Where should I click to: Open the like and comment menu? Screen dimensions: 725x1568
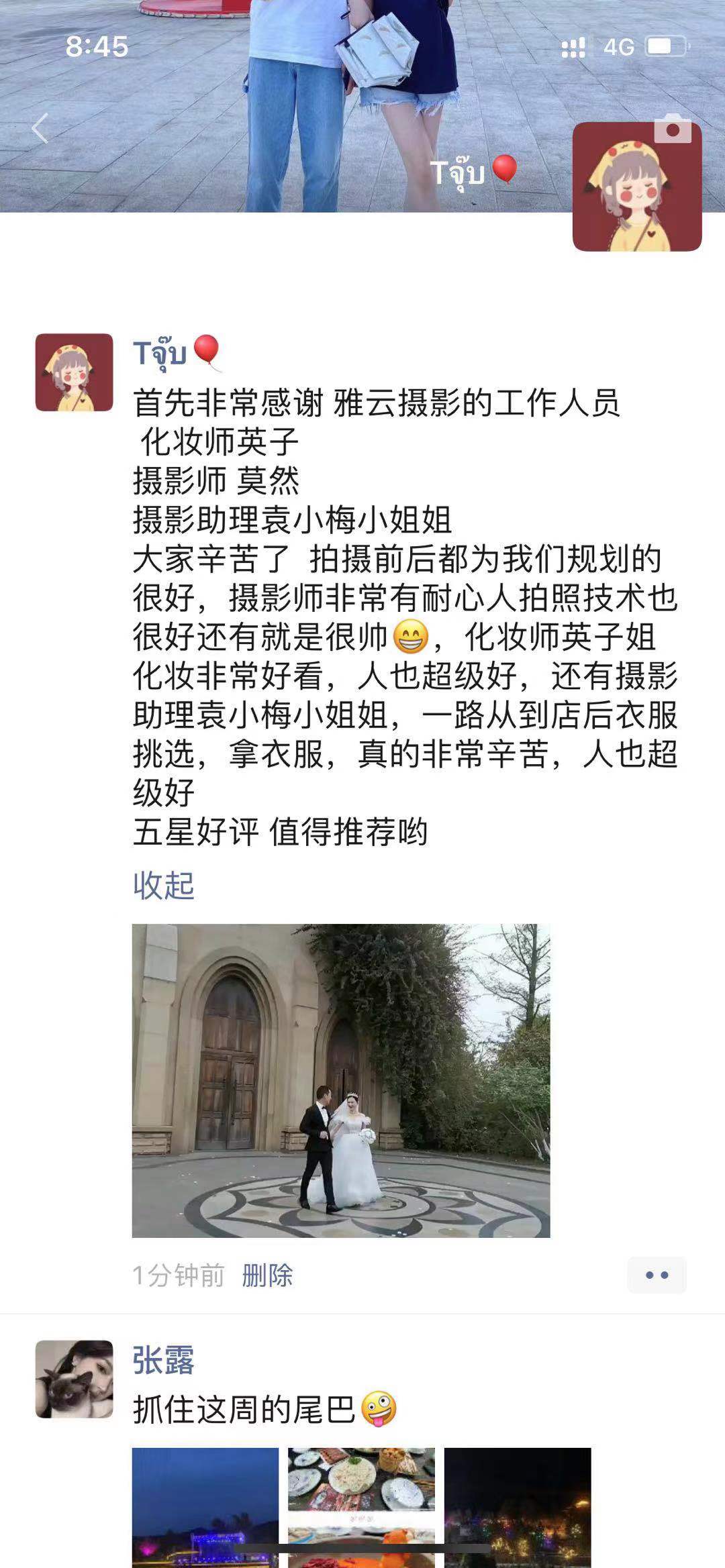coord(656,1275)
